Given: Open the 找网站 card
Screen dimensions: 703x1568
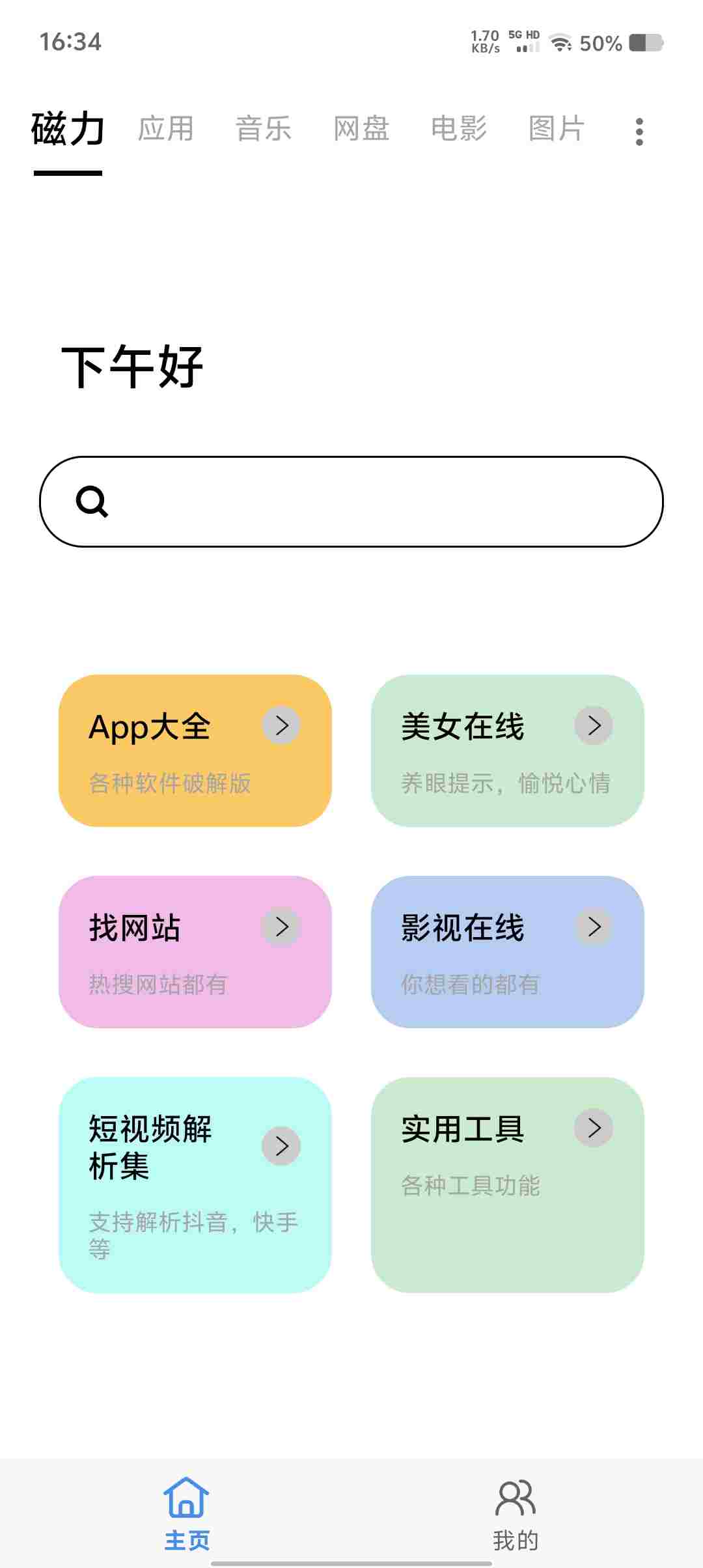Looking at the screenshot, I should (195, 951).
